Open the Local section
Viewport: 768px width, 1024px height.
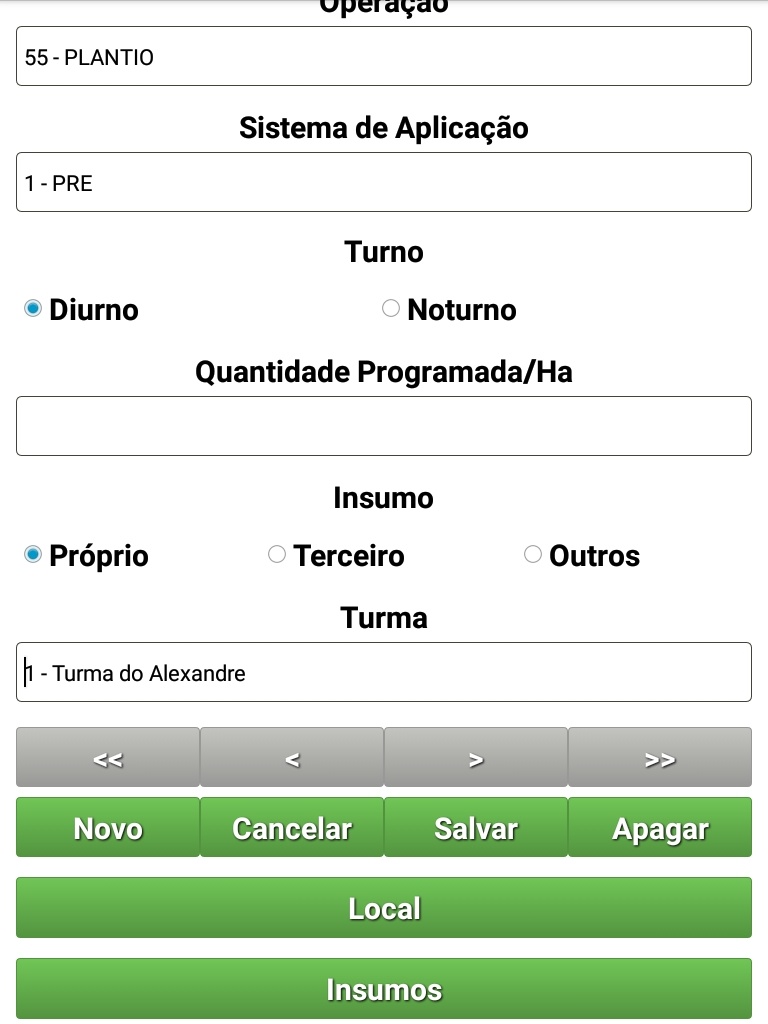[384, 908]
